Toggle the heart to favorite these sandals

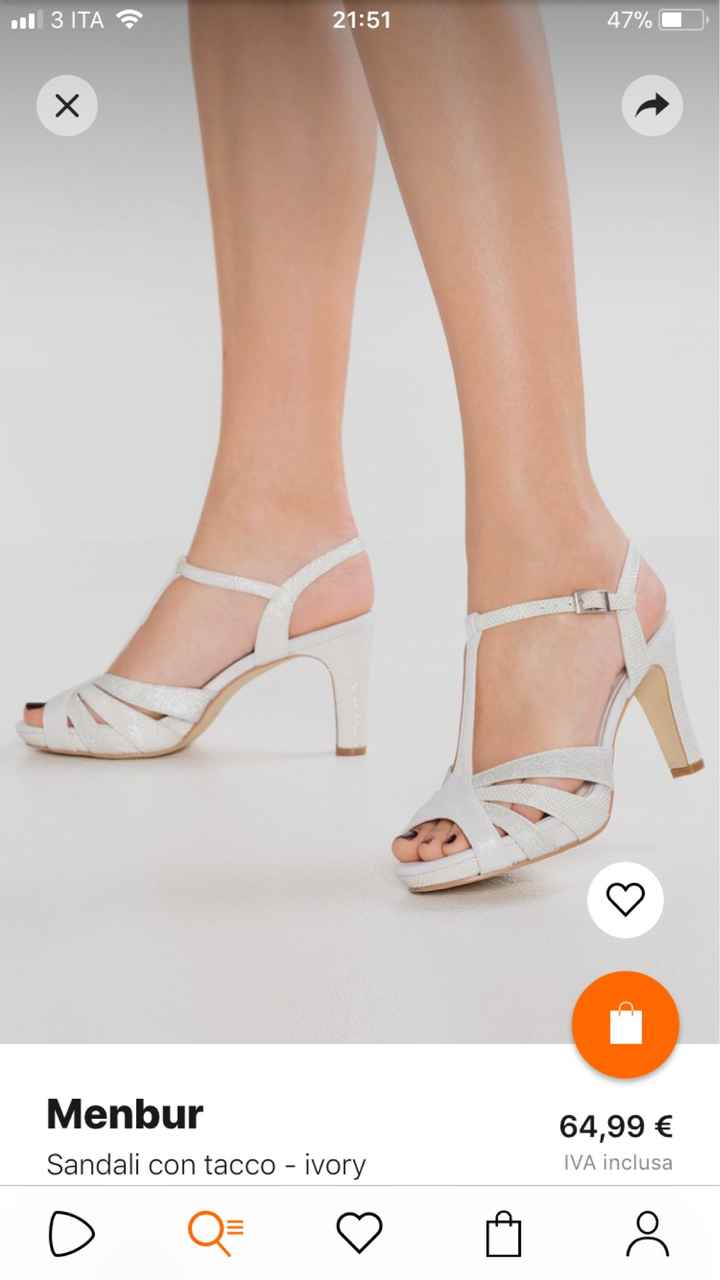(x=624, y=899)
